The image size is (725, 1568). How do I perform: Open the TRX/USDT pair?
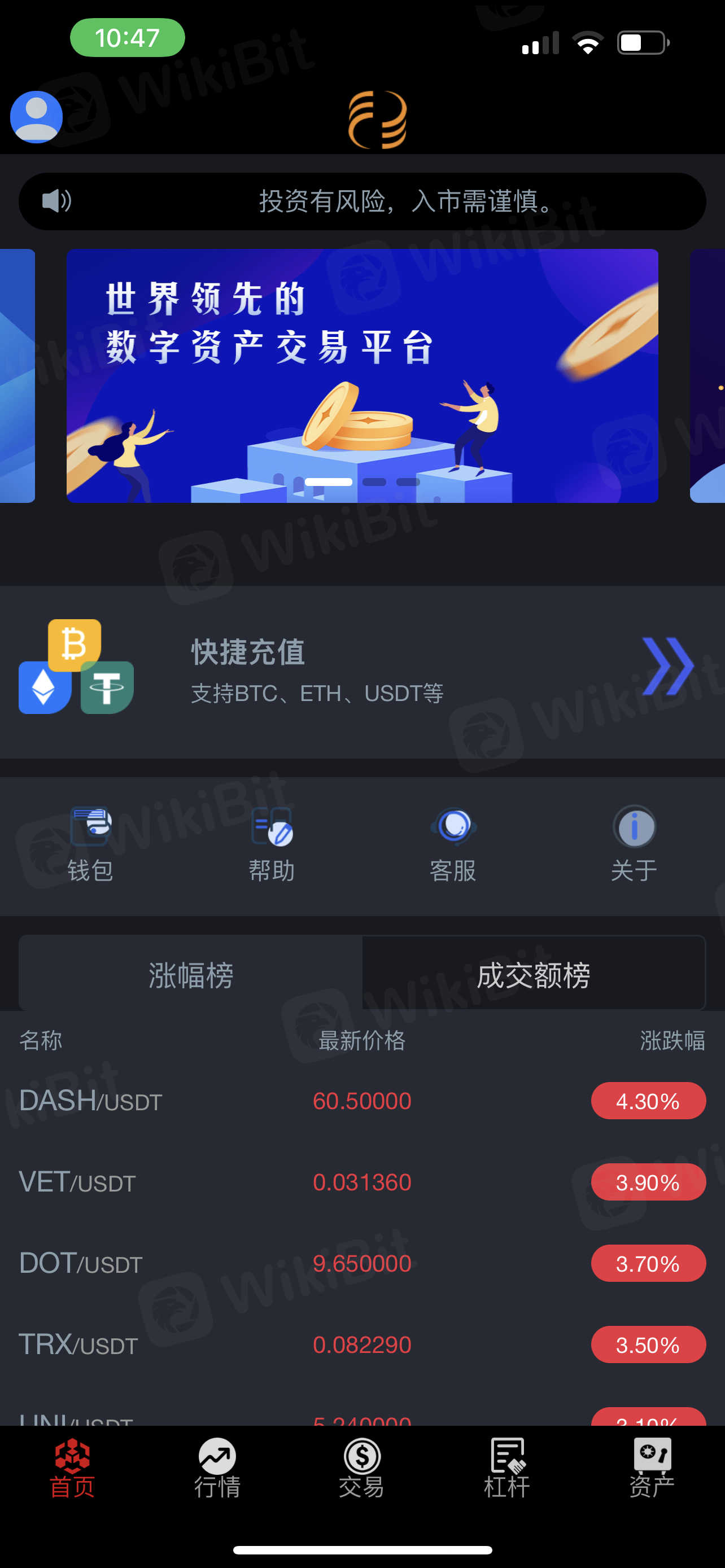(x=362, y=1344)
